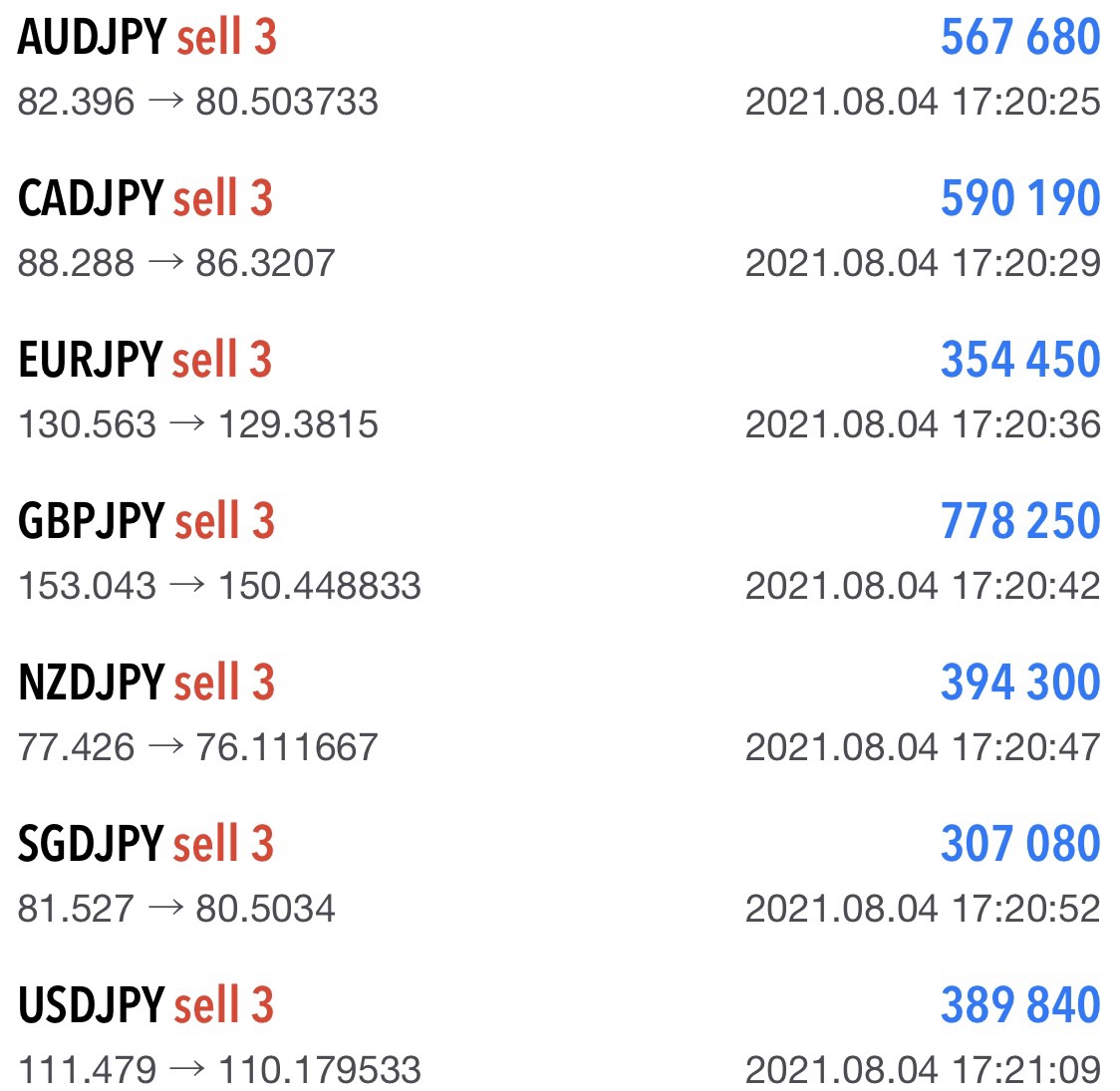Open the SGDJPY sell 3 trade row
The height and width of the screenshot is (1091, 1120).
click(x=560, y=875)
